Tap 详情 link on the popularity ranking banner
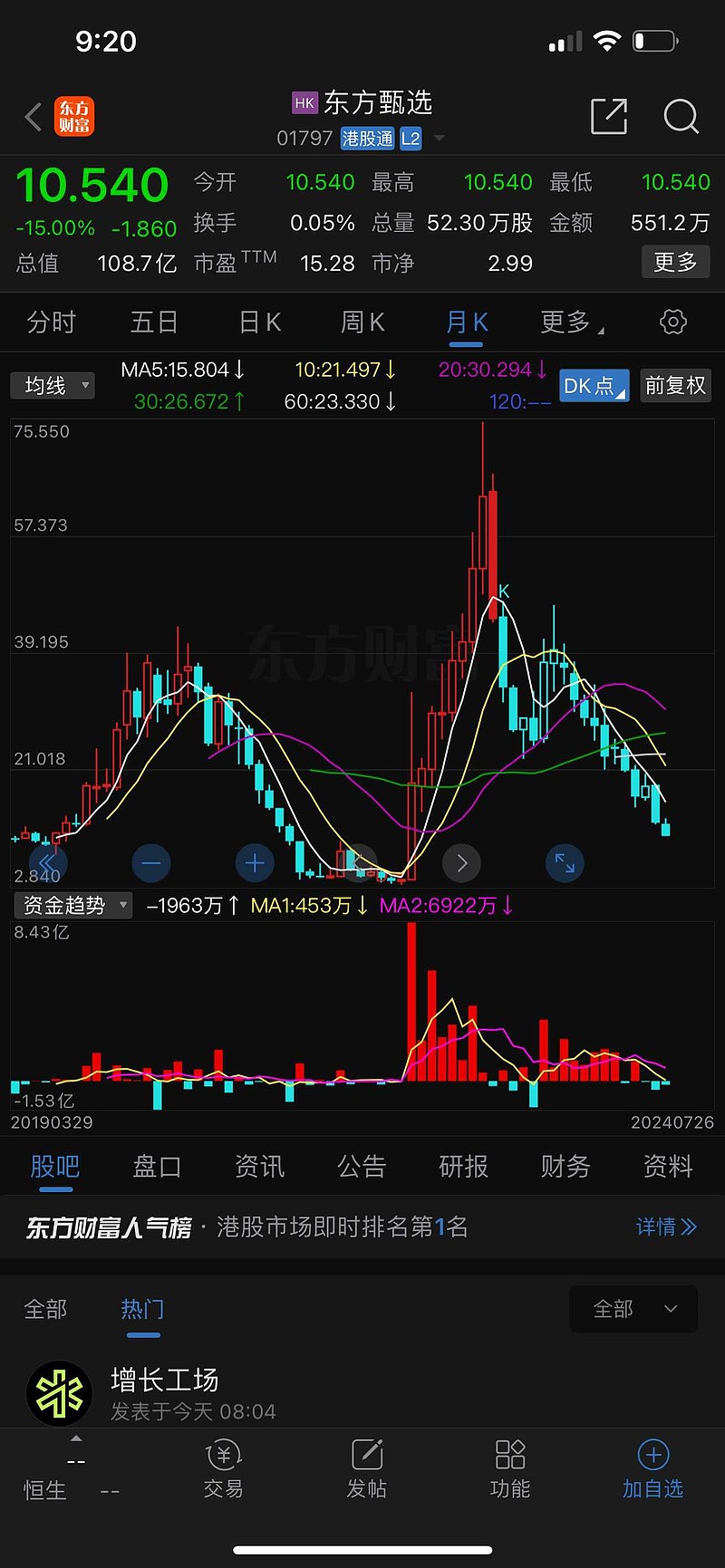Viewport: 725px width, 1568px height. 667,1227
